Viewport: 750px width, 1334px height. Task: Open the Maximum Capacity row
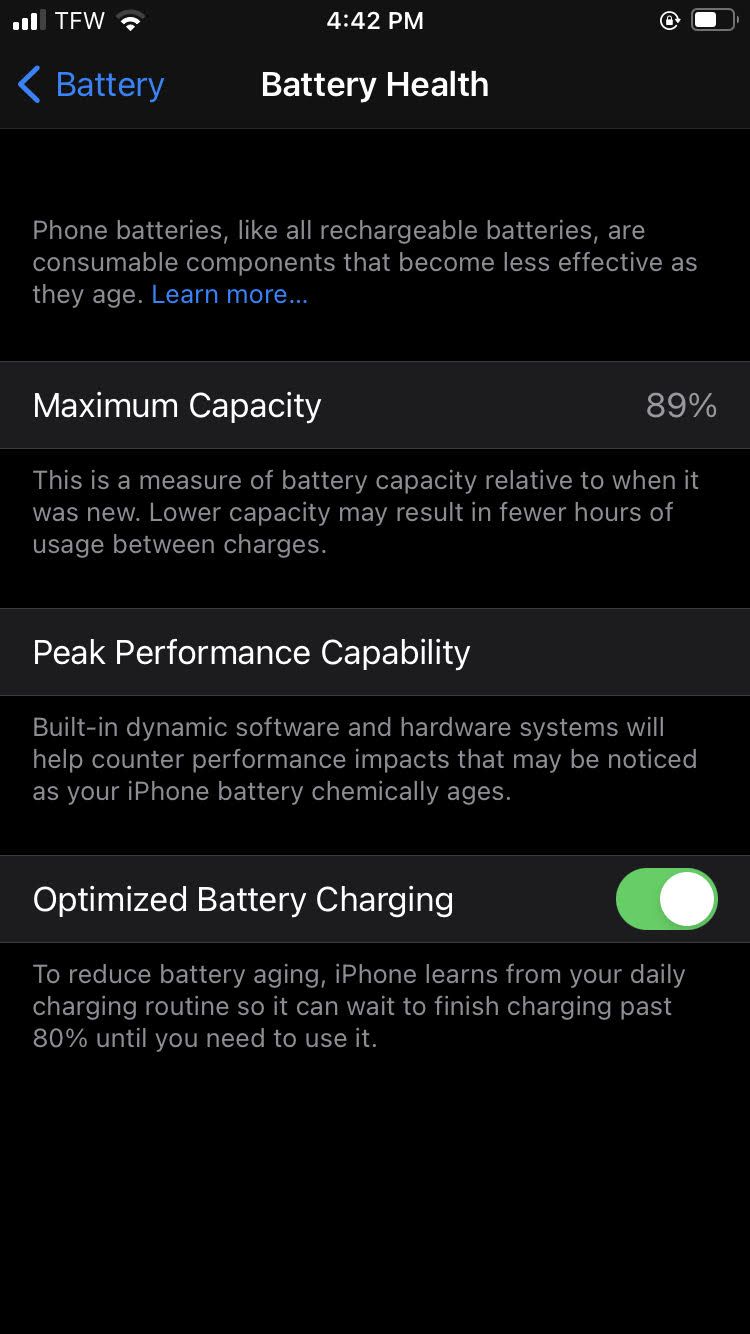point(375,405)
